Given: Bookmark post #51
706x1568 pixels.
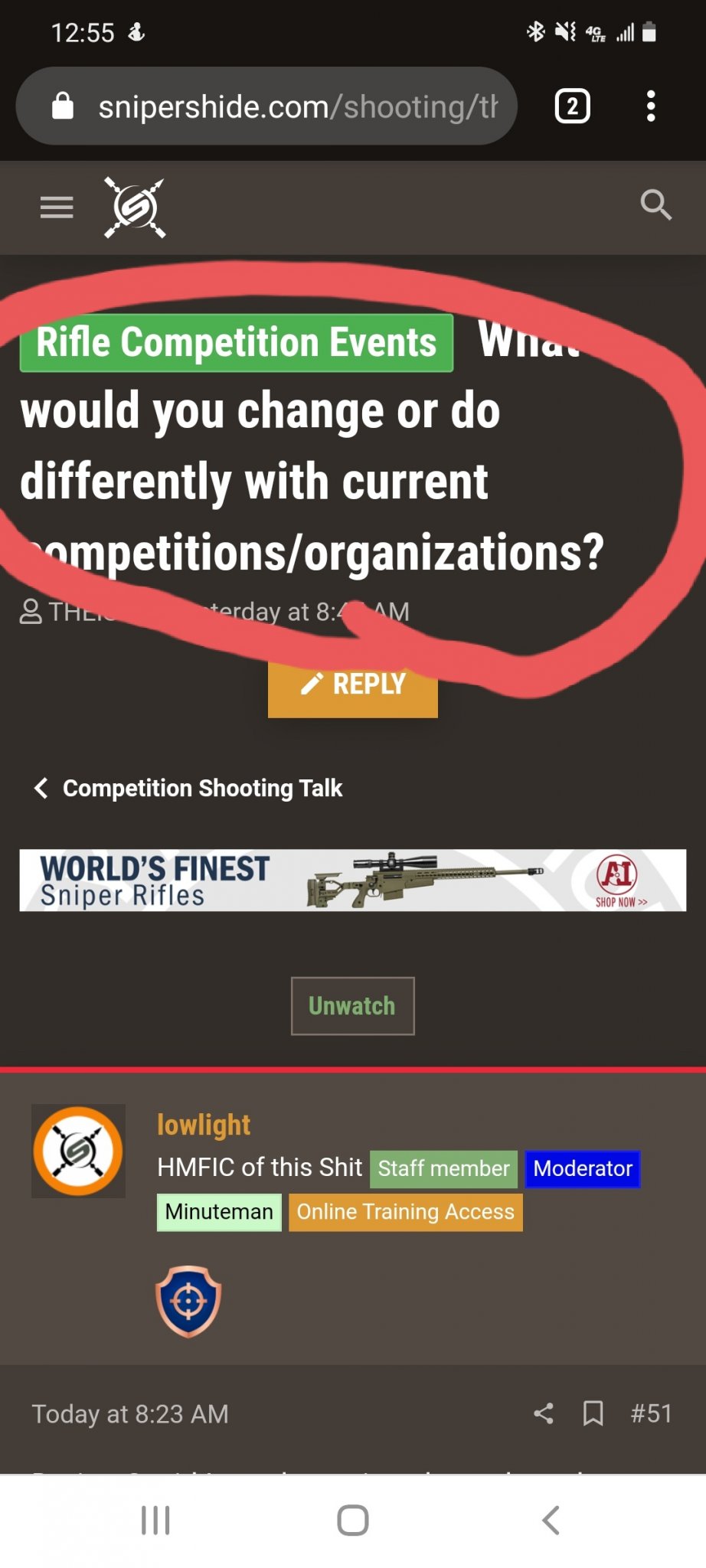Looking at the screenshot, I should pyautogui.click(x=593, y=1413).
